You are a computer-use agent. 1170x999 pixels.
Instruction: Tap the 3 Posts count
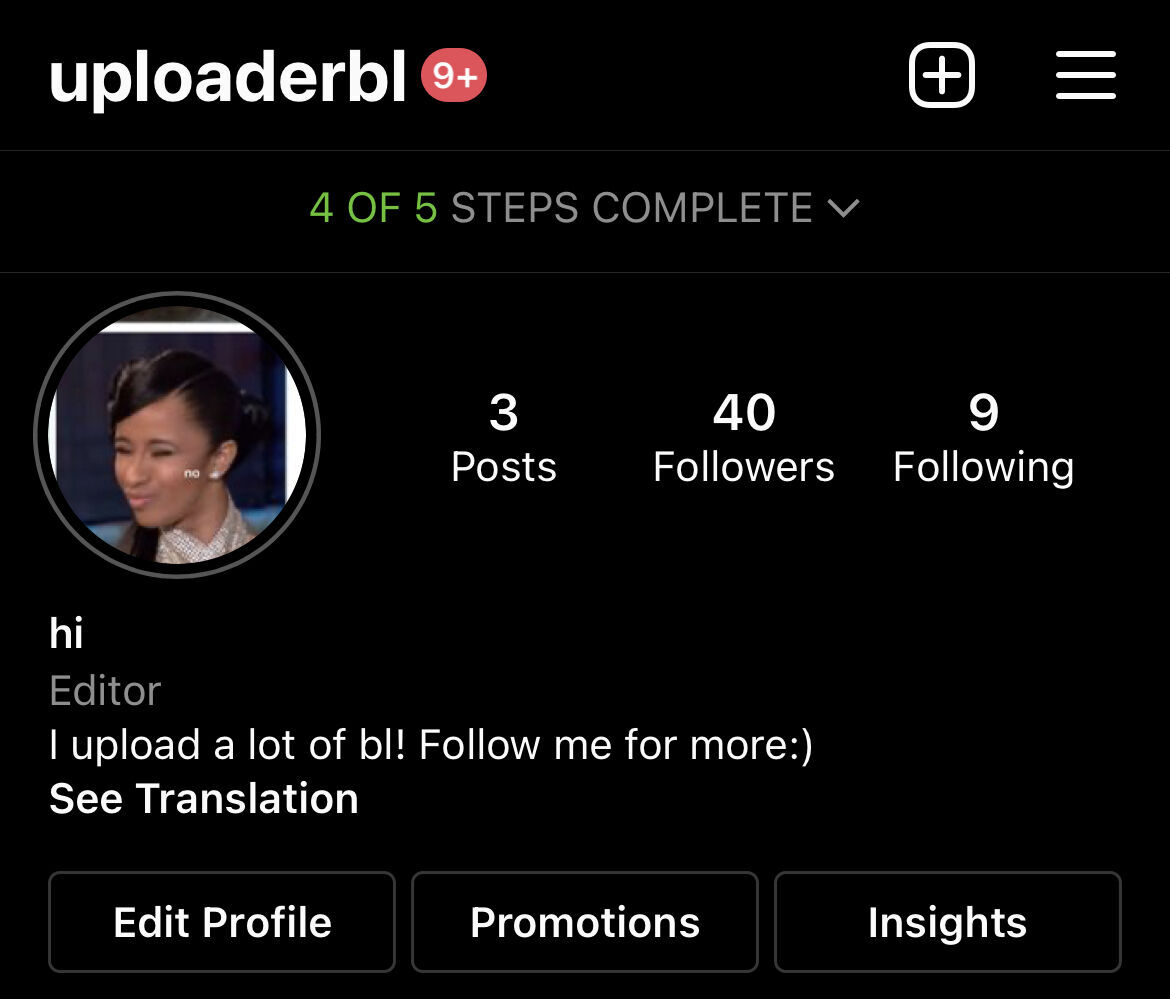click(504, 440)
